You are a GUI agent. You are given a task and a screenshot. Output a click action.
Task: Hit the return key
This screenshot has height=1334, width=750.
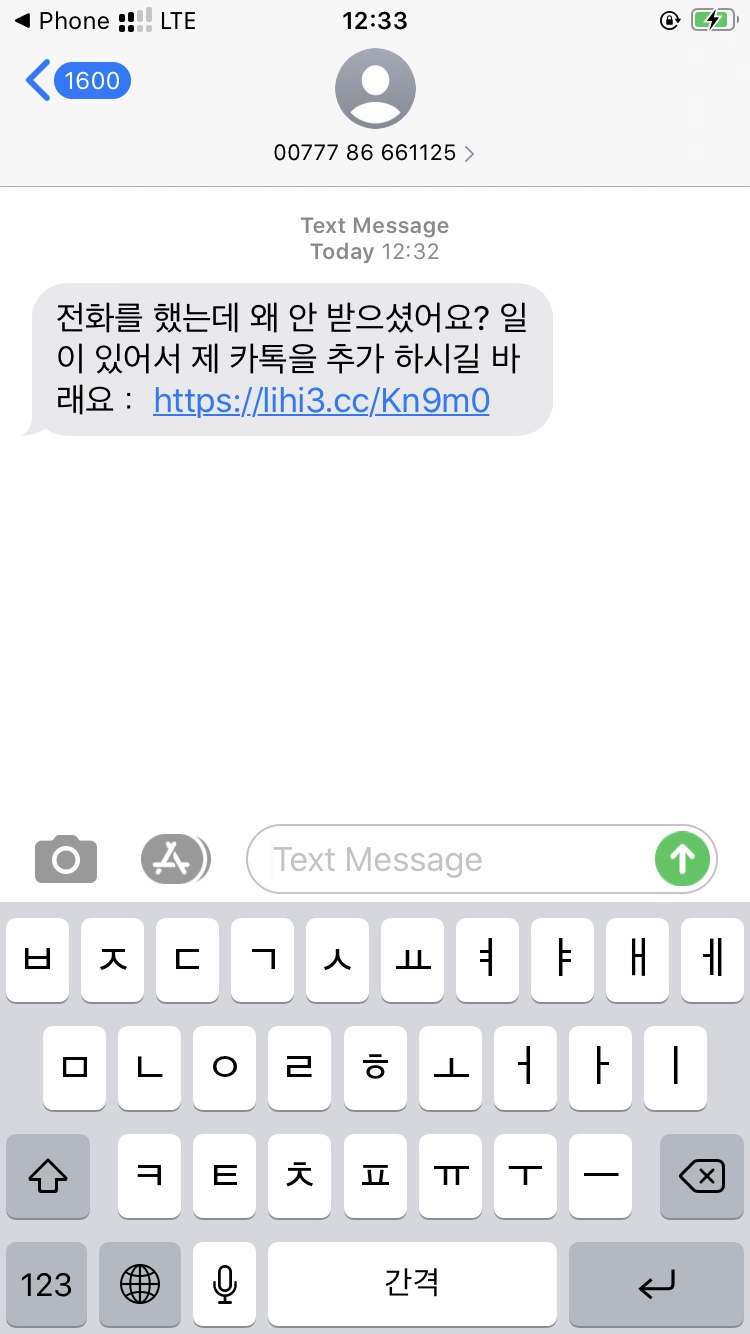[x=657, y=1285]
